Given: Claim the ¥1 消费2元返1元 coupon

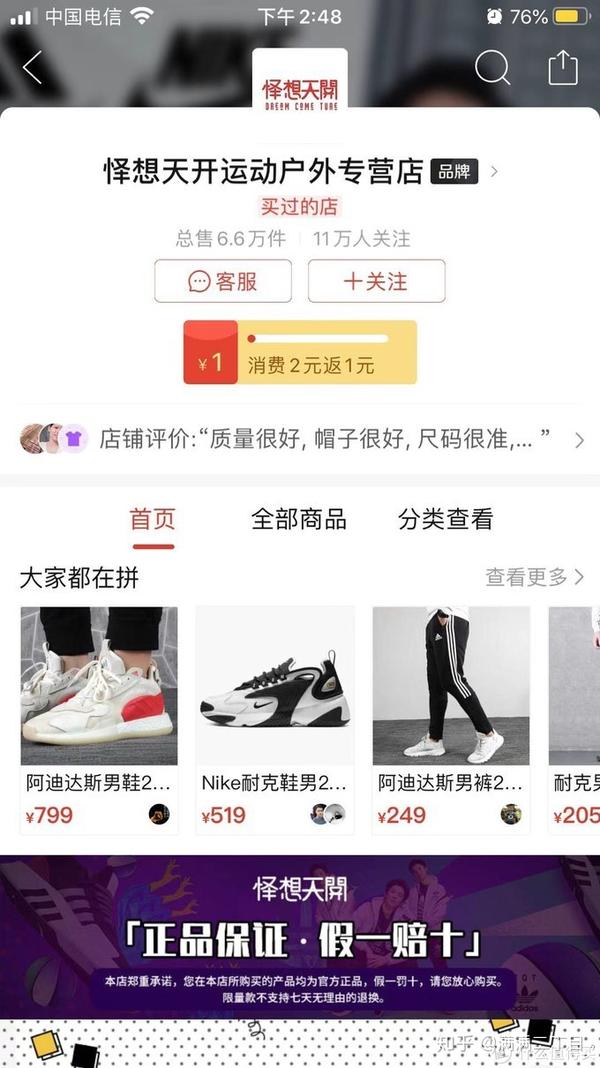Looking at the screenshot, I should pos(300,352).
